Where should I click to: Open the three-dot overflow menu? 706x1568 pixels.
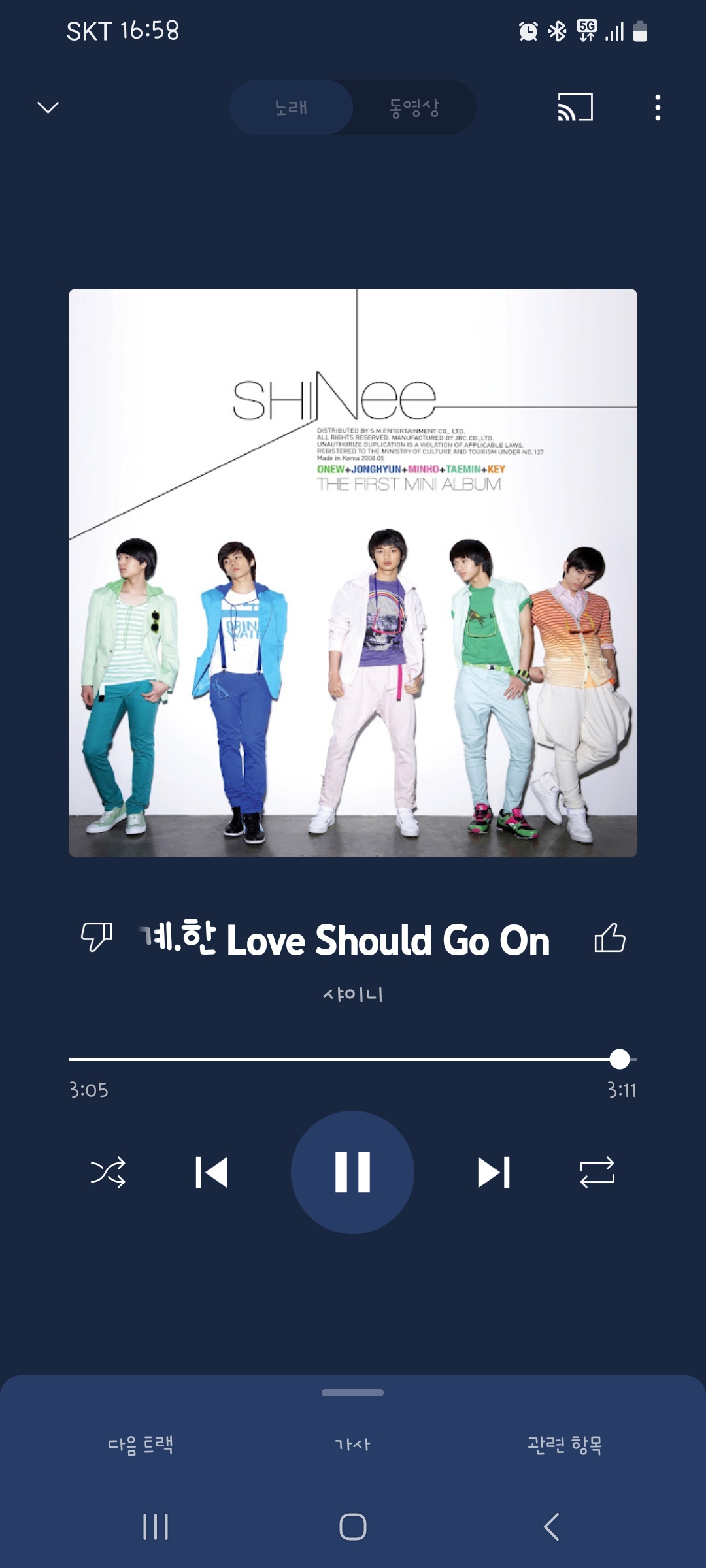(x=658, y=107)
